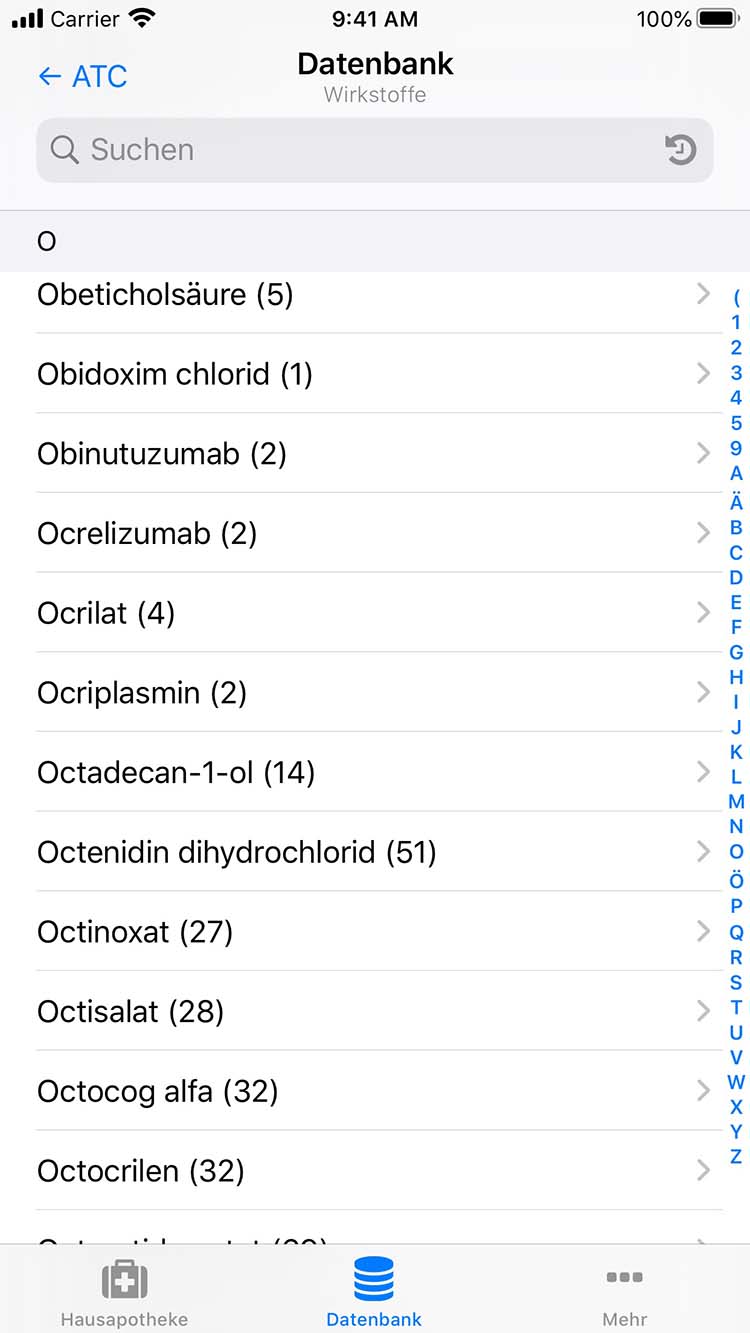Select Octadecan-1-ol (14)
The height and width of the screenshot is (1333, 750).
[x=370, y=773]
